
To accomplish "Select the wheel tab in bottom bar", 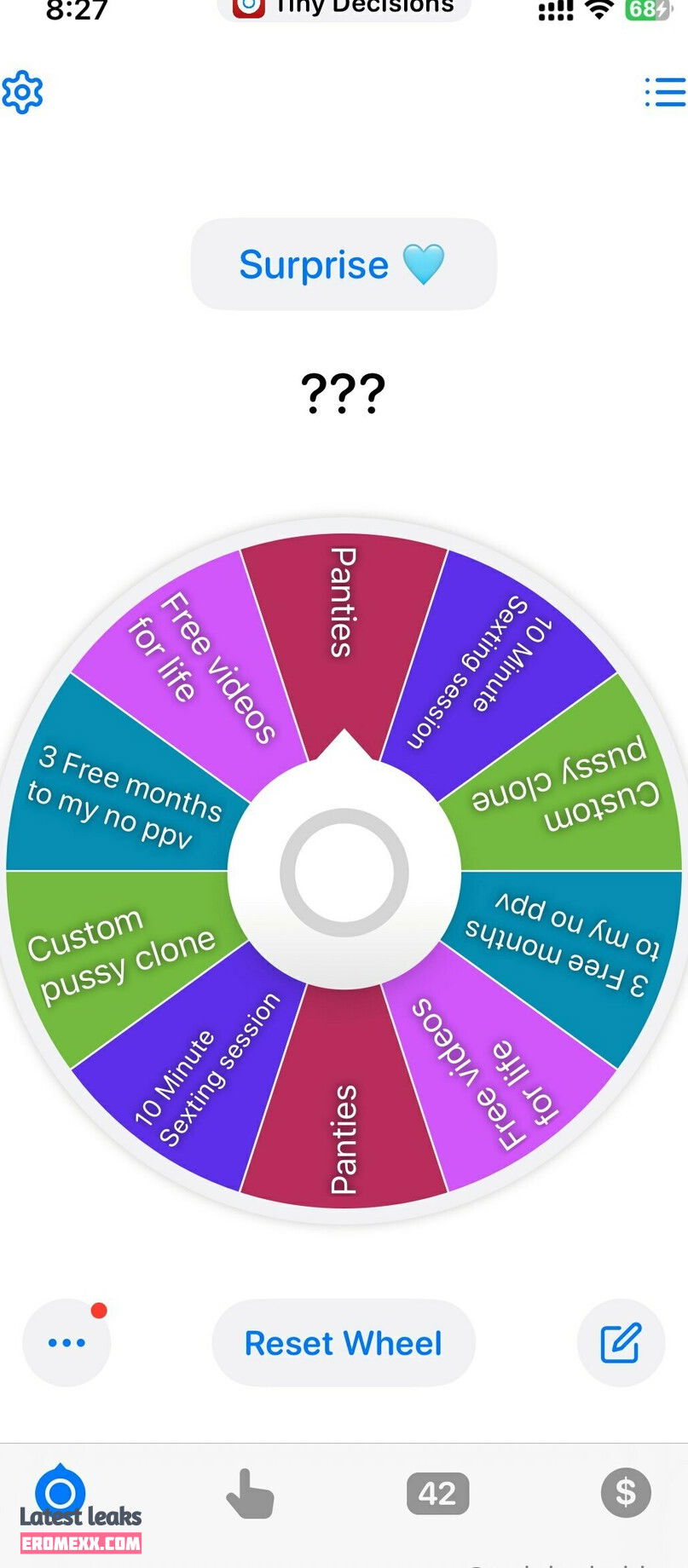I will [x=61, y=1491].
